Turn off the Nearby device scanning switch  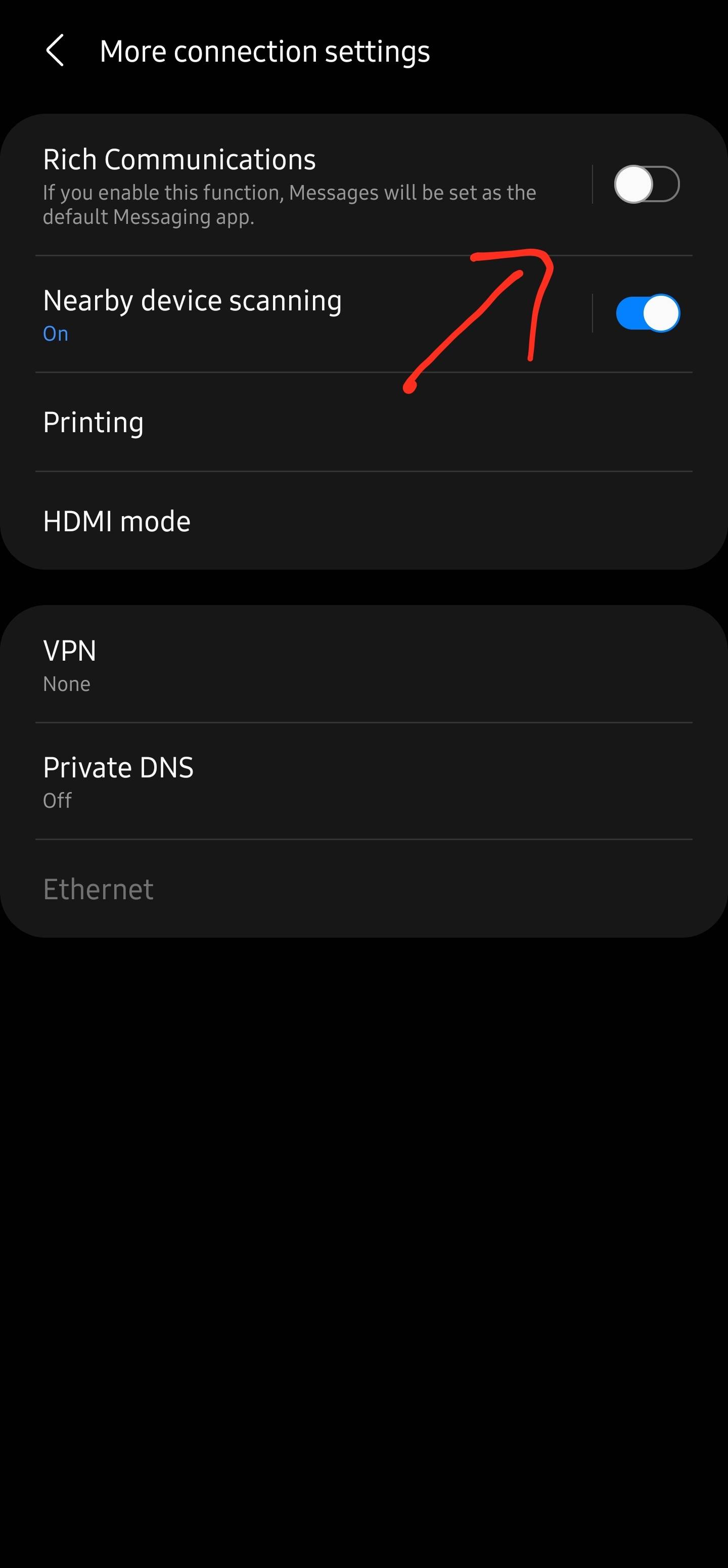648,313
